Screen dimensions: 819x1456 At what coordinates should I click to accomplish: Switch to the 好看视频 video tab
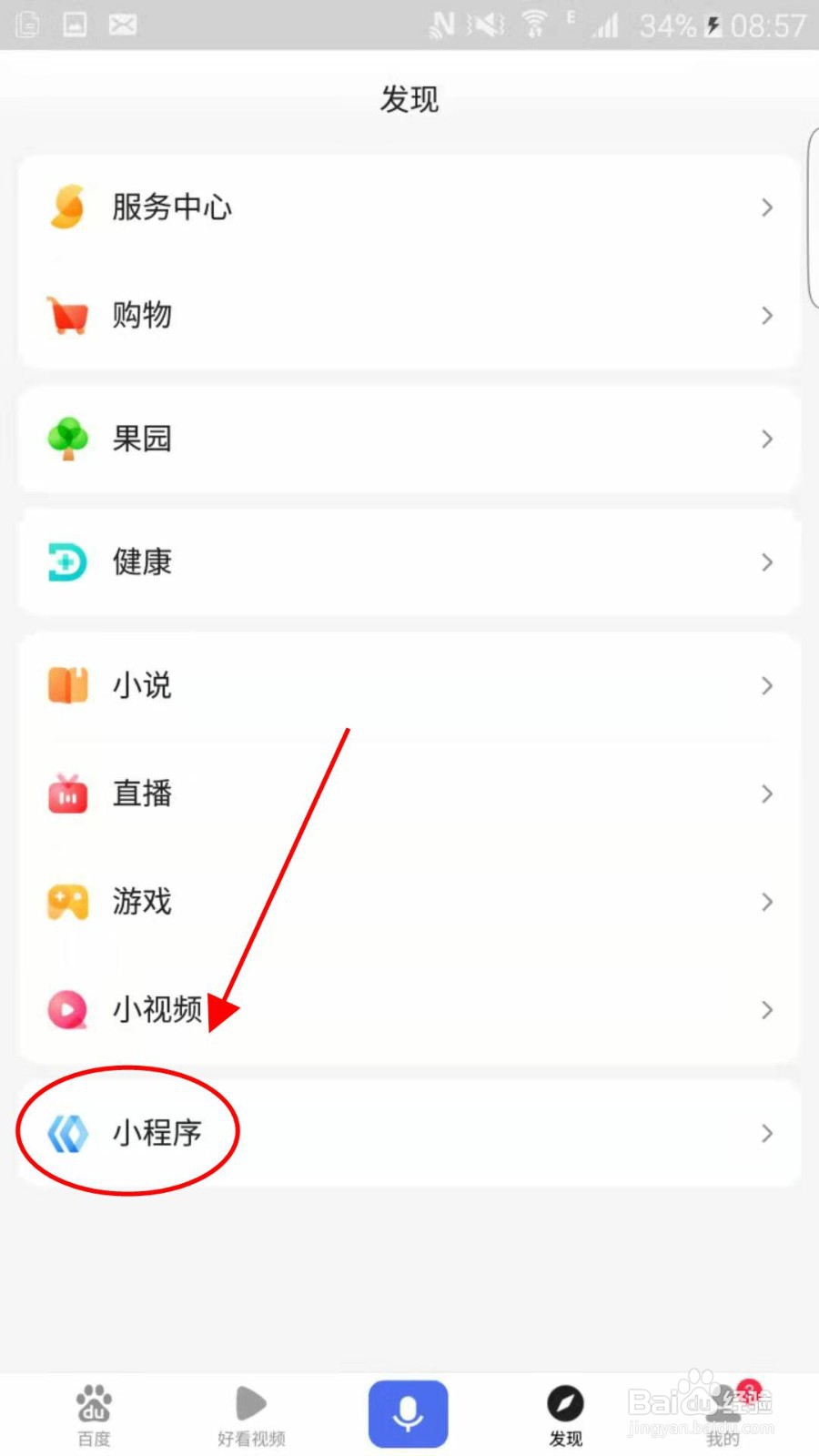coord(250,1412)
